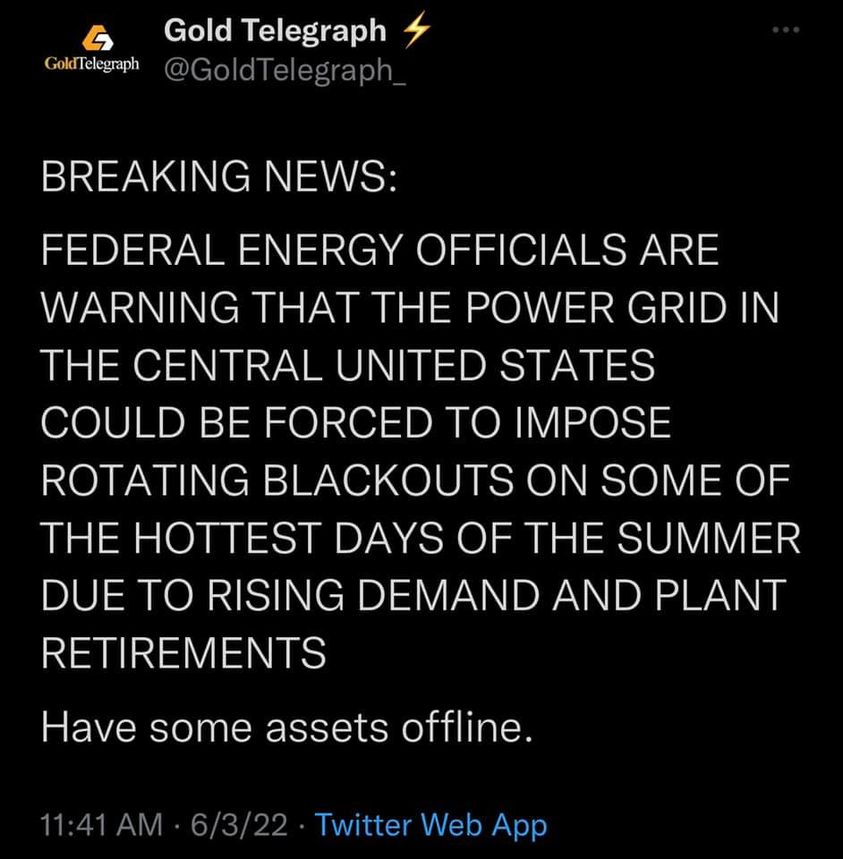Open the 11:41 AM 6/3/22 timestamp

click(x=167, y=826)
